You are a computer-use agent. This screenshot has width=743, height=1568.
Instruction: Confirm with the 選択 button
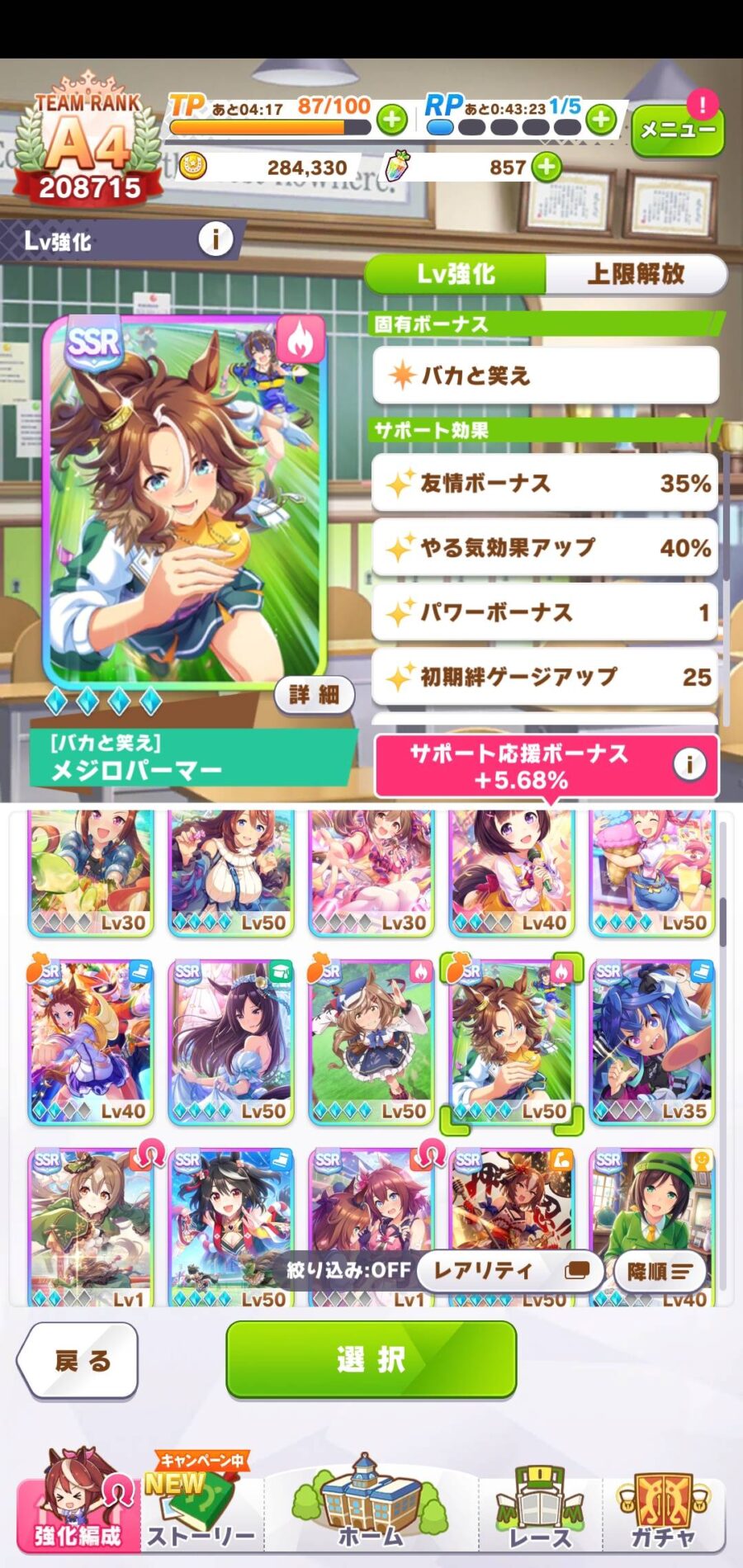[x=371, y=1359]
